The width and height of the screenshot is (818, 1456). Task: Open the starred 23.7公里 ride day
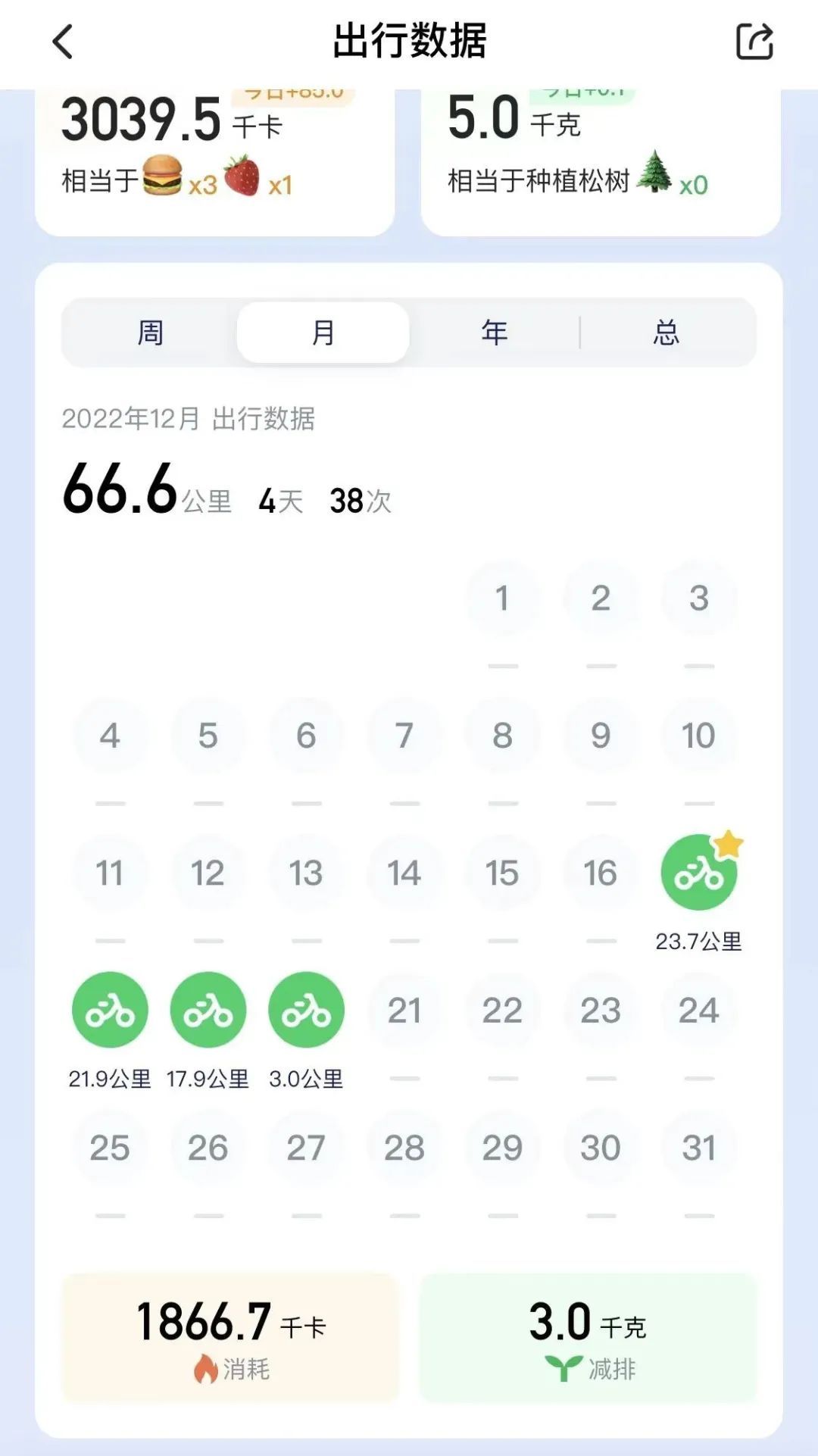tap(698, 873)
